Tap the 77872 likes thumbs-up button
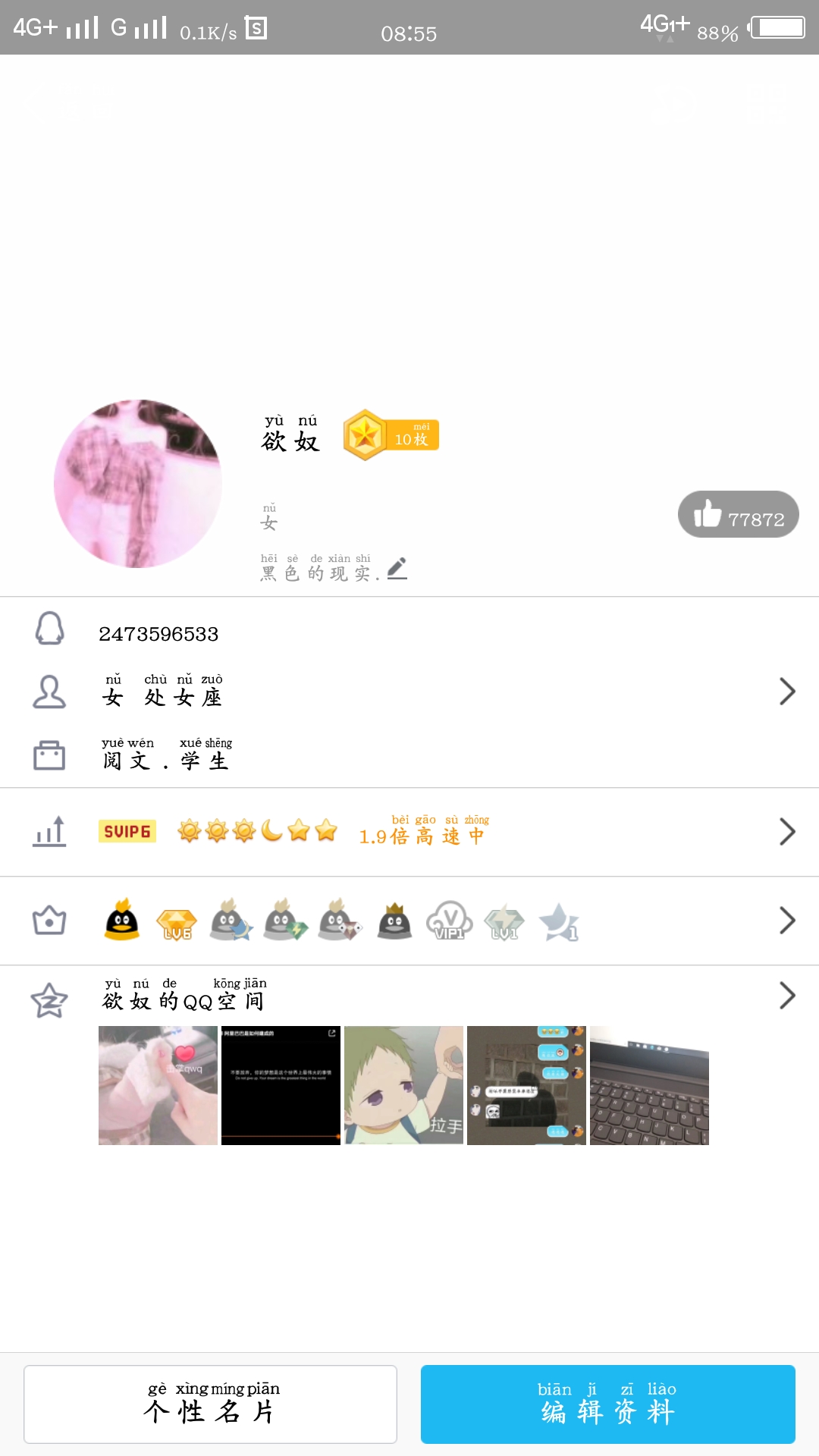Viewport: 819px width, 1456px height. click(x=738, y=515)
